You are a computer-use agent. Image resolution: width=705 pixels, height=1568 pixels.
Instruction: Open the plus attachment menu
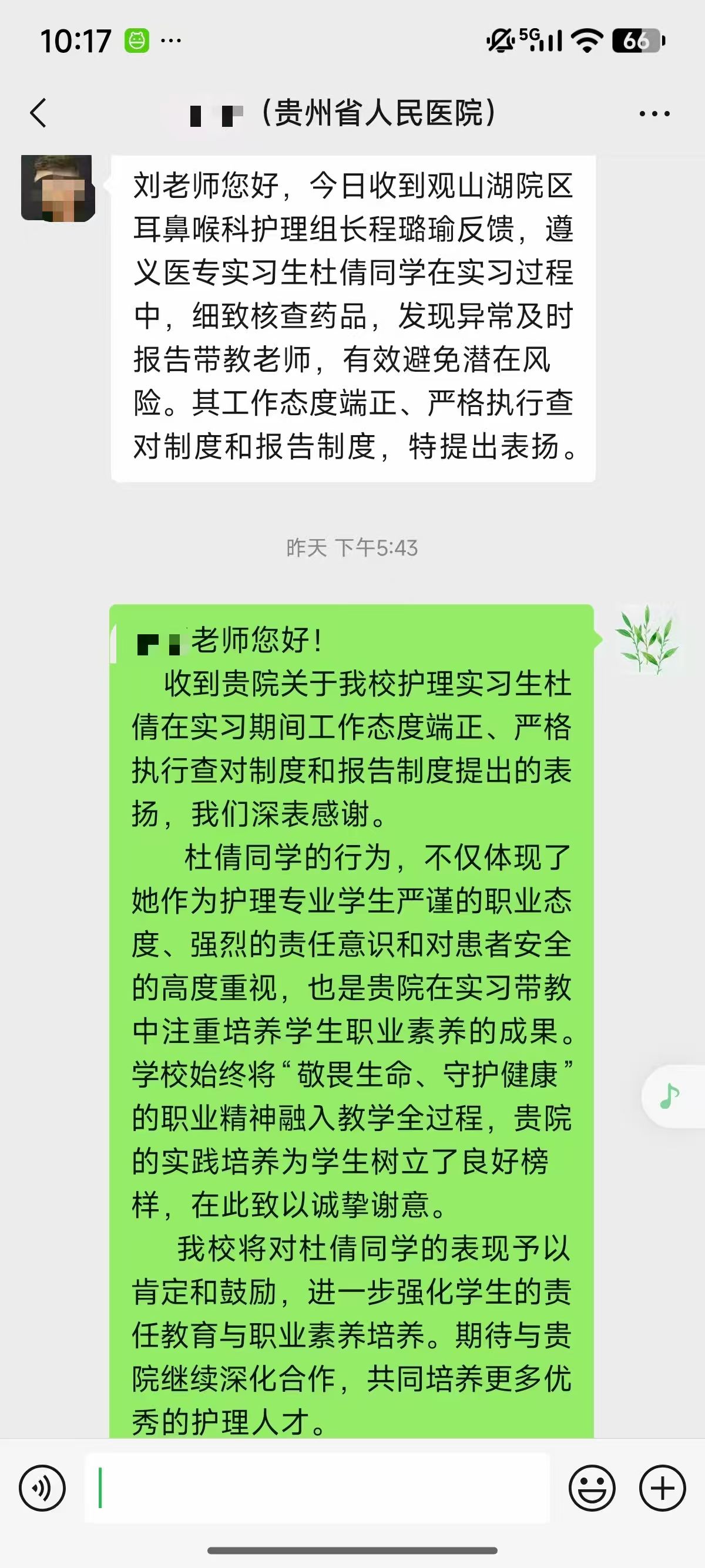662,1488
